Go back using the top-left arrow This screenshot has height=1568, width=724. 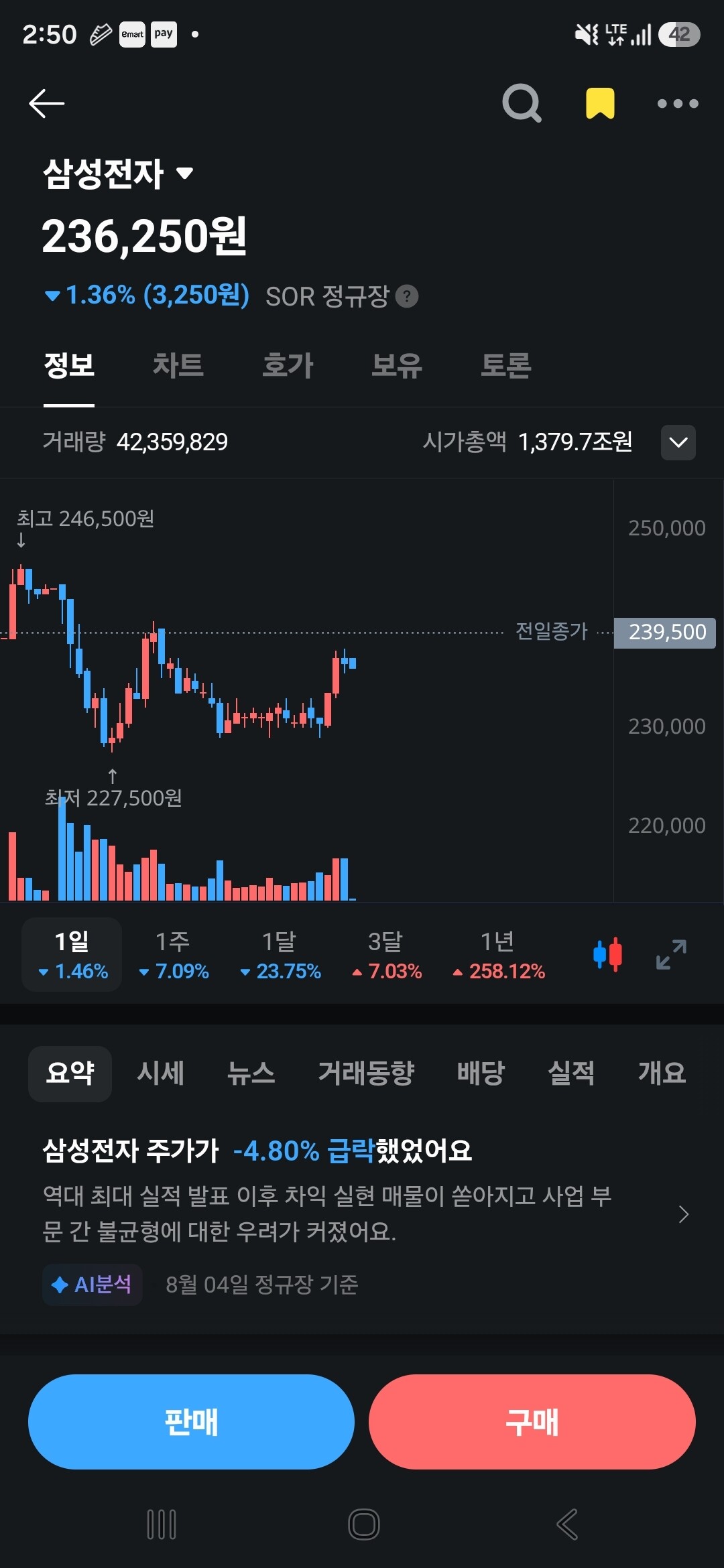pos(47,103)
